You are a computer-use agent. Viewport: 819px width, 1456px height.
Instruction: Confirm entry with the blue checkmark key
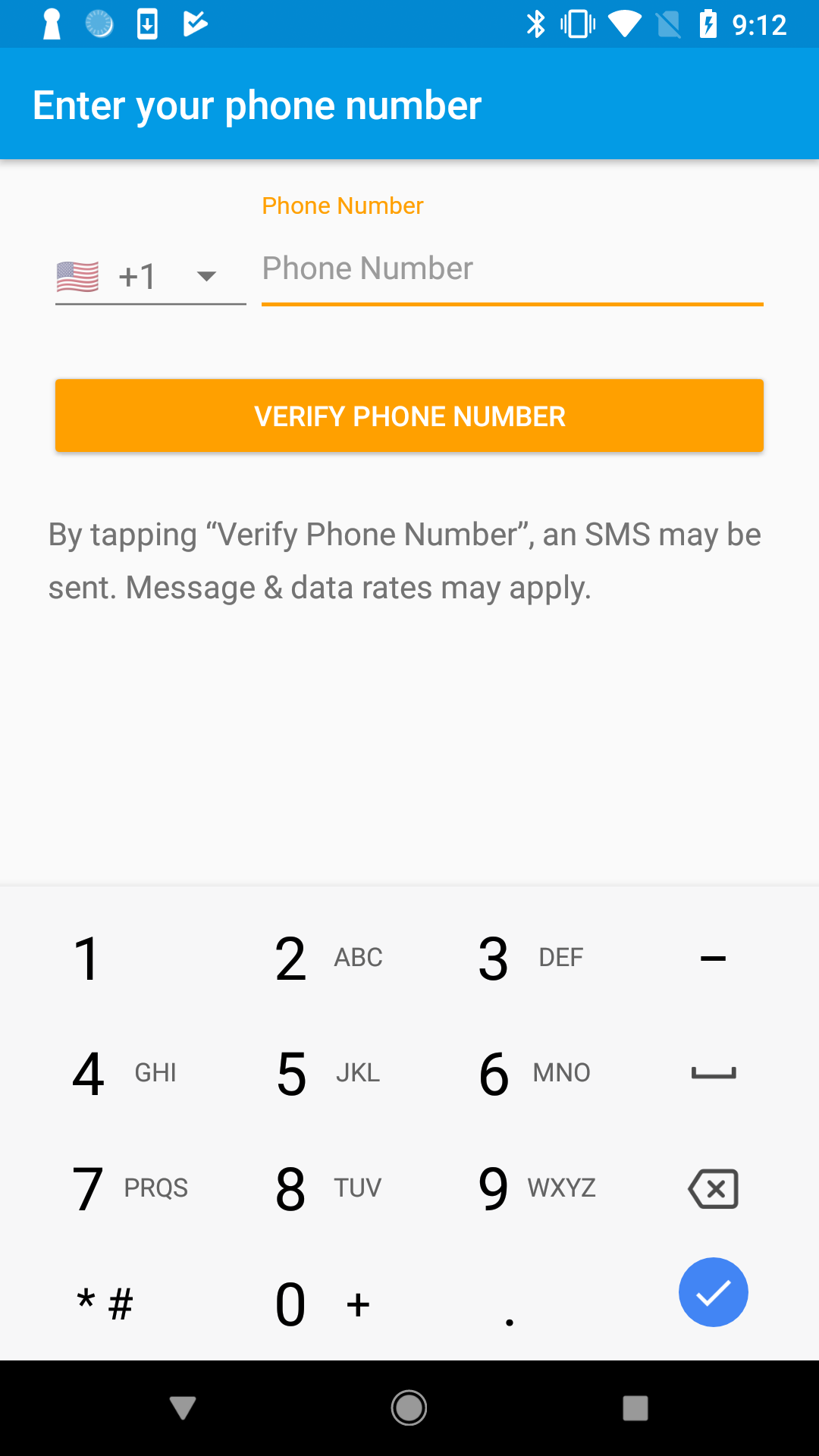point(713,1292)
